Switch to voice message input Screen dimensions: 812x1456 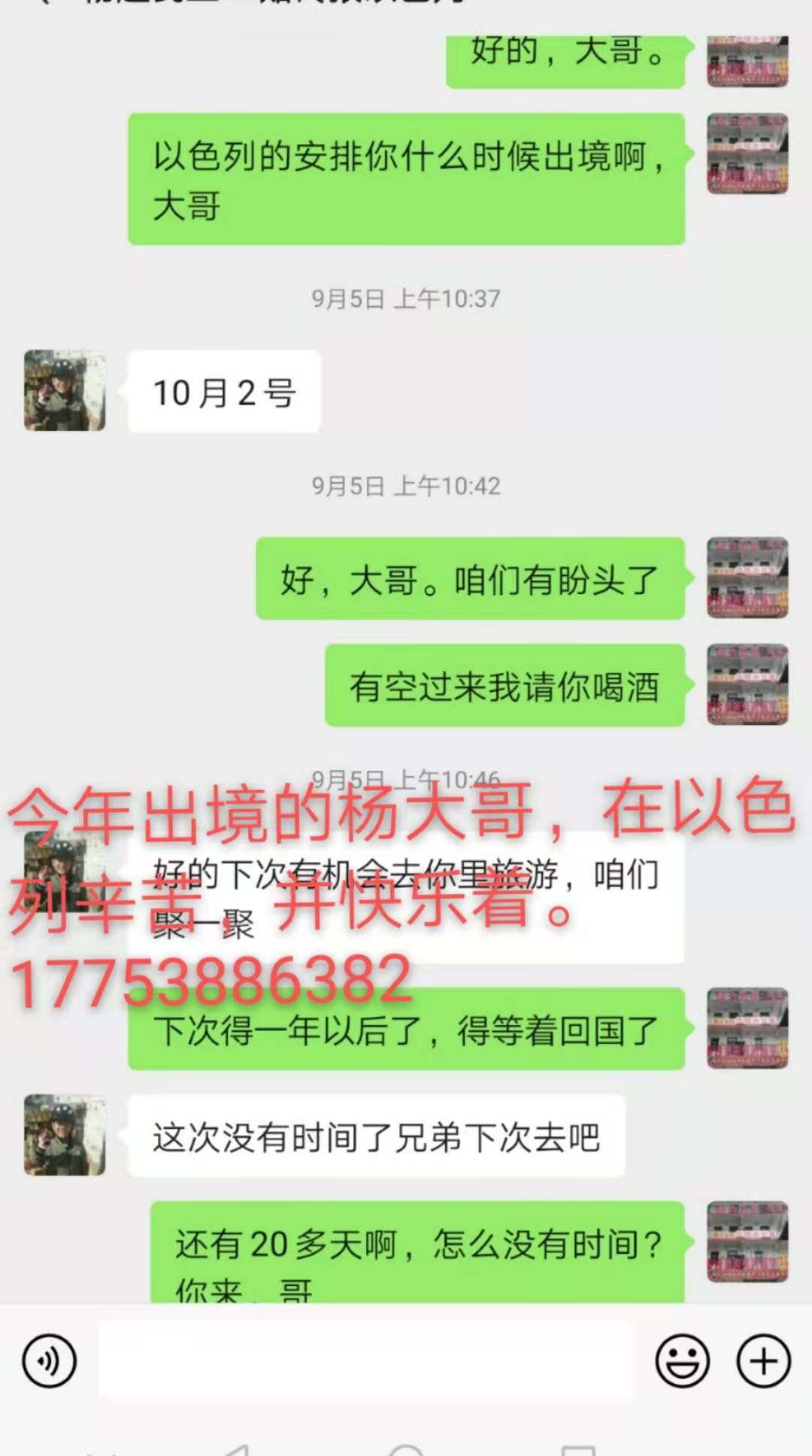[50, 1361]
